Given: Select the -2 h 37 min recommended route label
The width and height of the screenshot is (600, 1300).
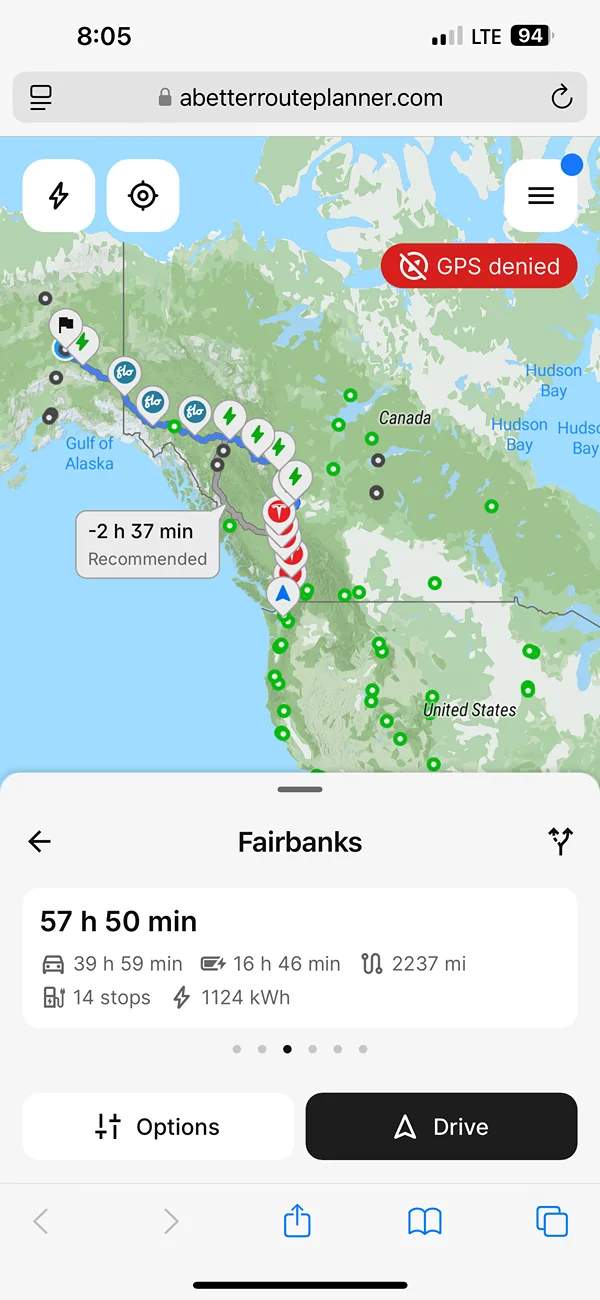Looking at the screenshot, I should coord(147,544).
